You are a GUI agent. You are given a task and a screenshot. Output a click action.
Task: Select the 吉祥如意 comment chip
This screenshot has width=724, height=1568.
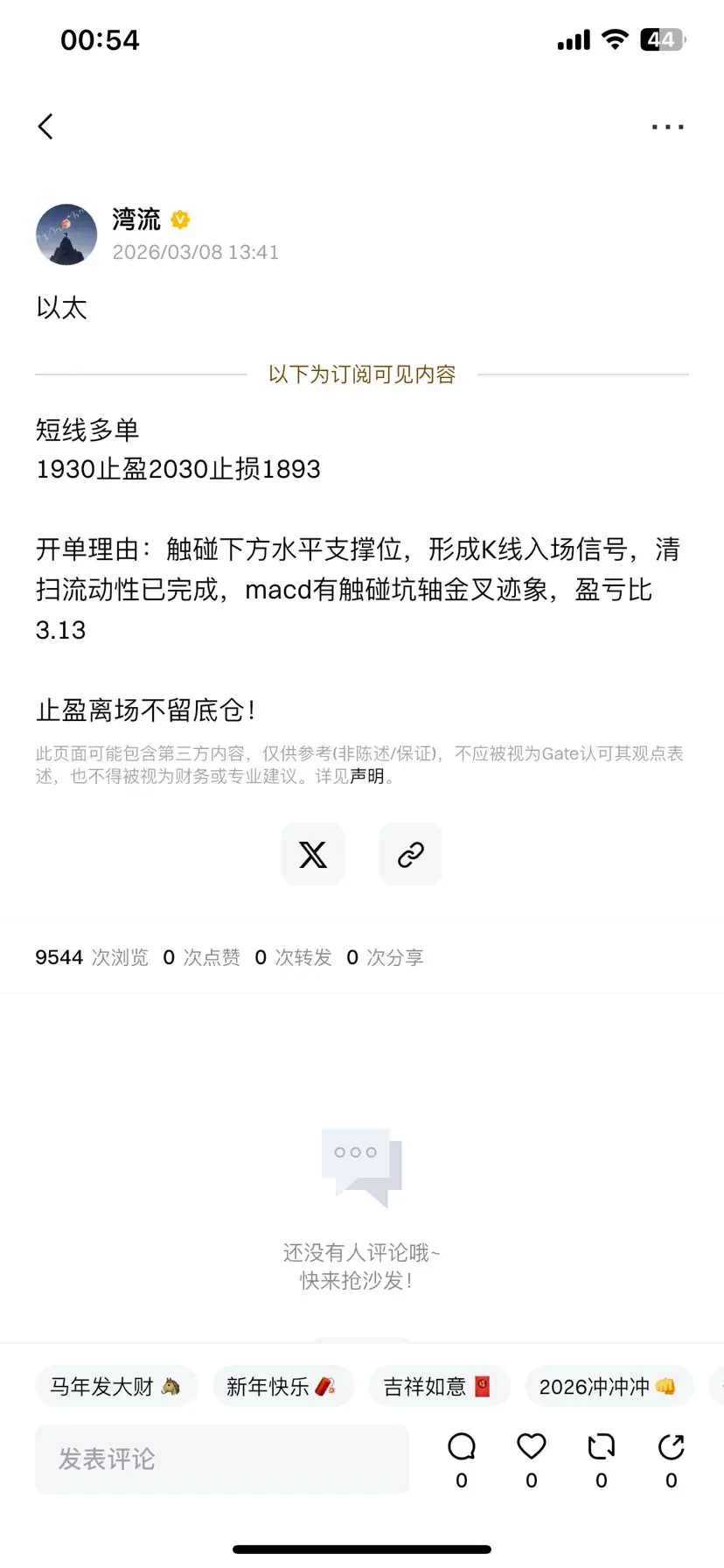[439, 1386]
